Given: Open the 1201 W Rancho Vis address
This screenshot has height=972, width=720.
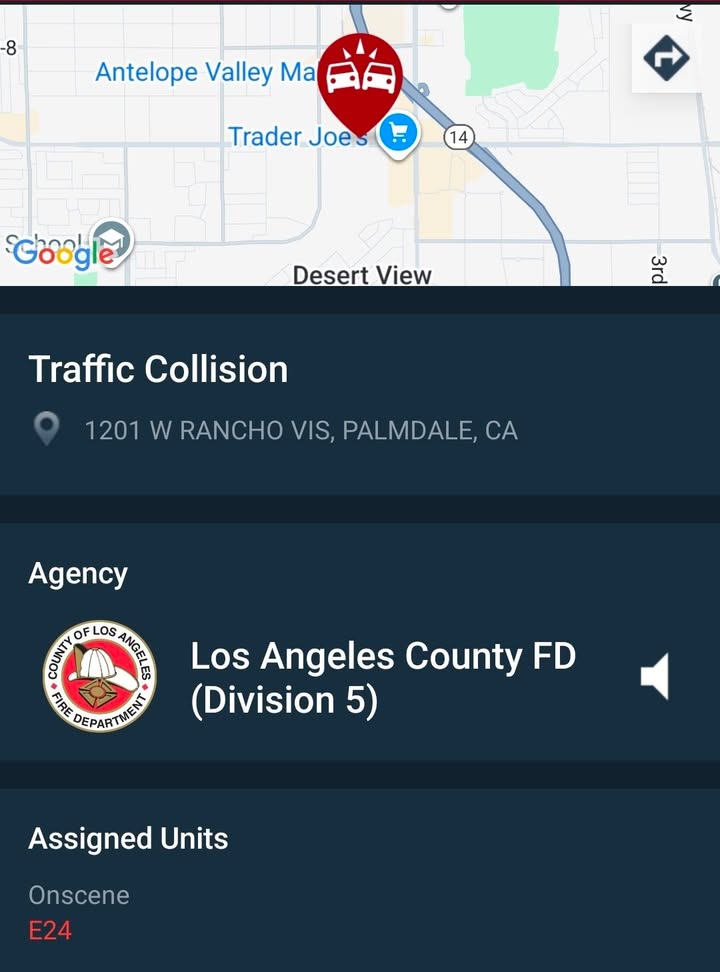Looking at the screenshot, I should pyautogui.click(x=301, y=430).
